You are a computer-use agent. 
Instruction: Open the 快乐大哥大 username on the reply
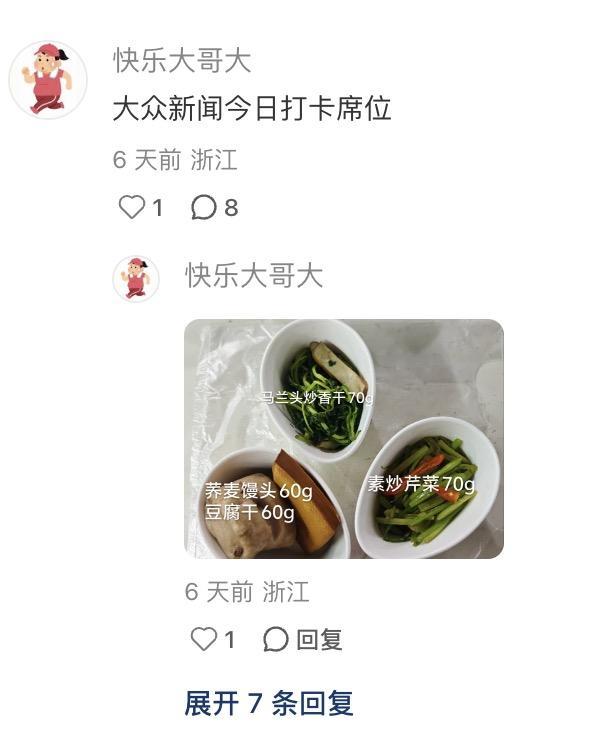click(x=254, y=276)
